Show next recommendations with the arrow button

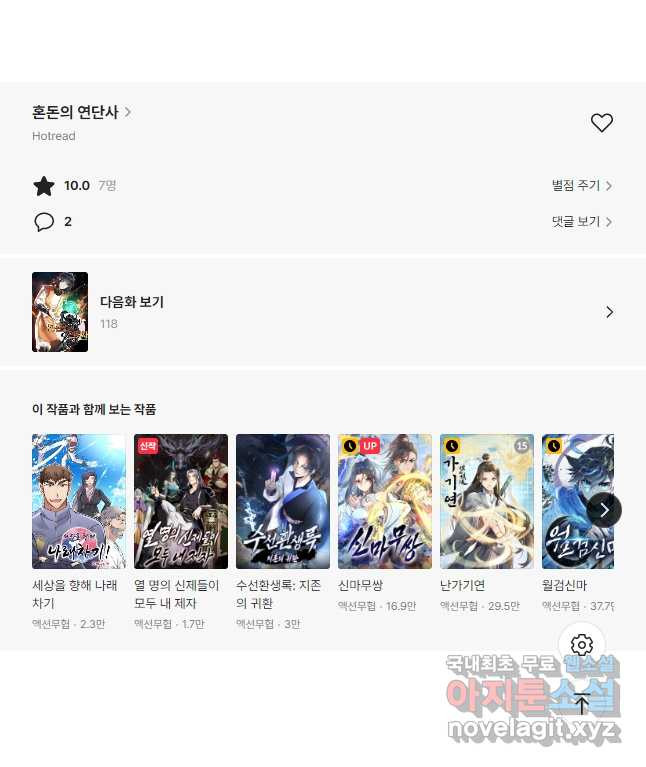(x=604, y=509)
